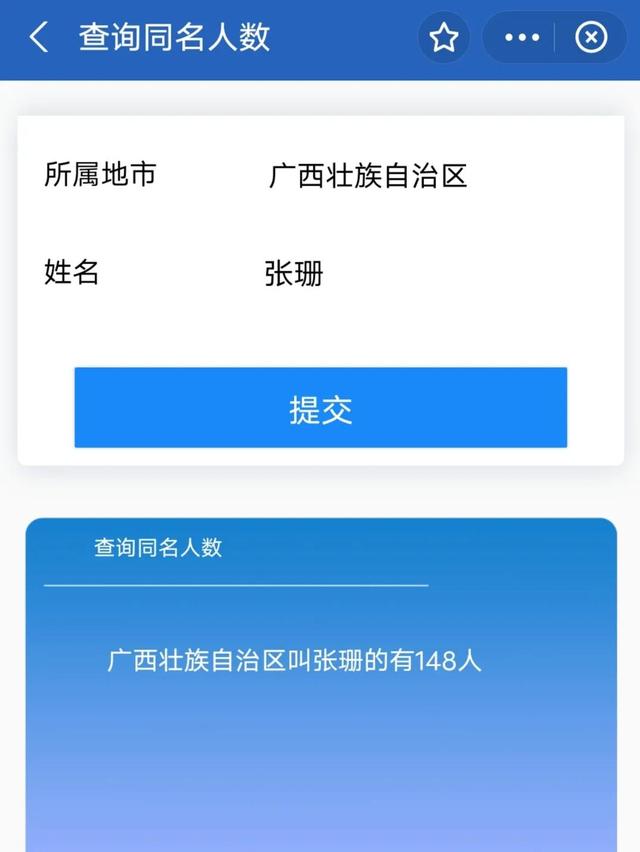Viewport: 640px width, 852px height.
Task: Submit the query with 提交
Action: pos(320,408)
